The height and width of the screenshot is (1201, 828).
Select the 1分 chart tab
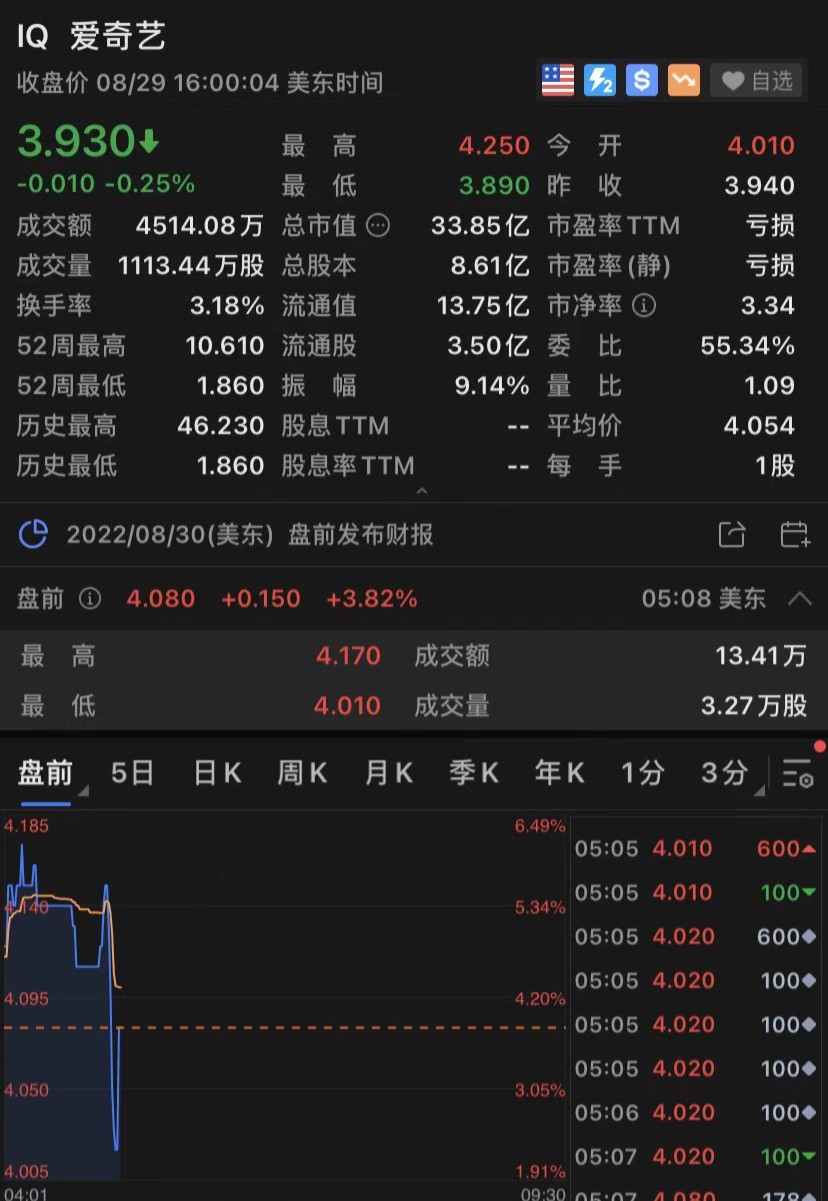[x=642, y=773]
